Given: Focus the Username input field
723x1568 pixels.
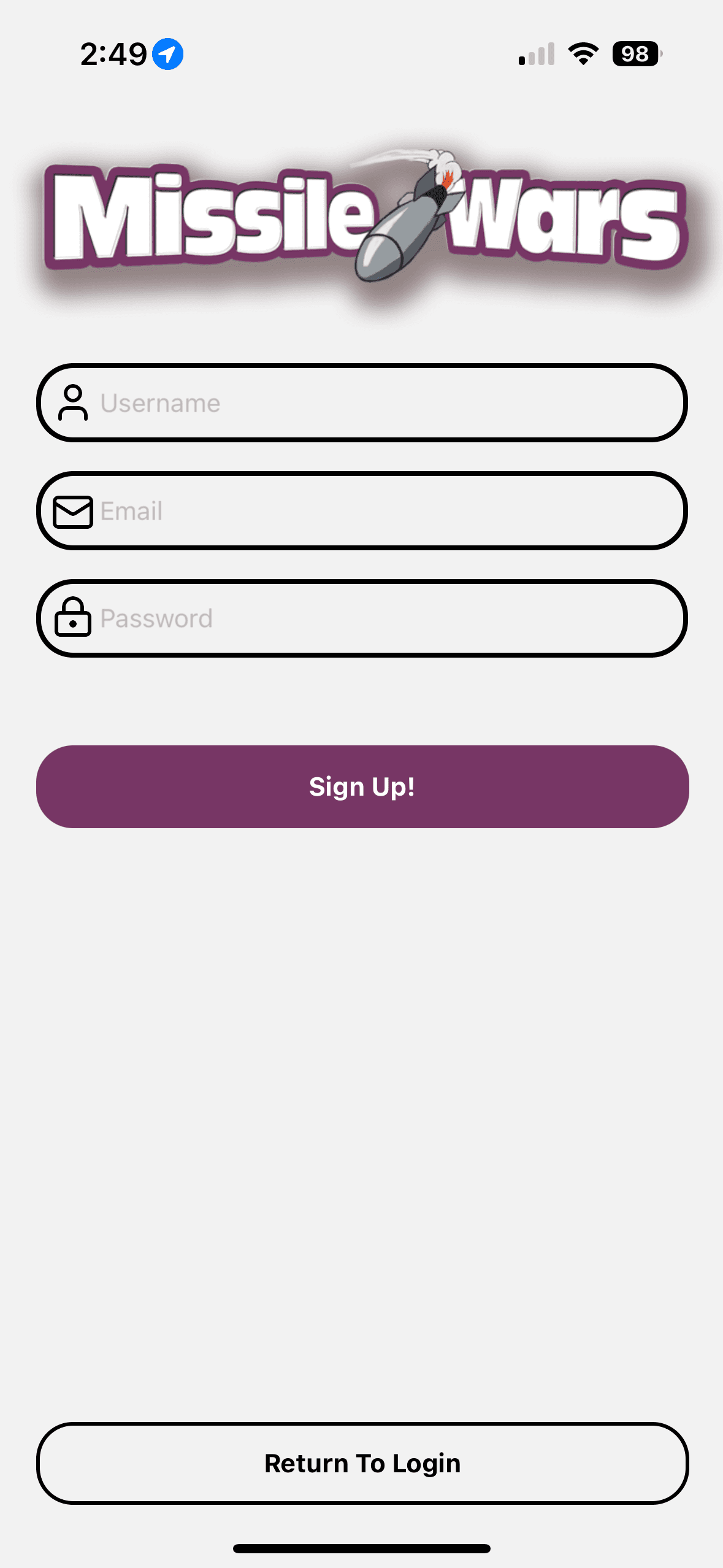Looking at the screenshot, I should coord(361,402).
